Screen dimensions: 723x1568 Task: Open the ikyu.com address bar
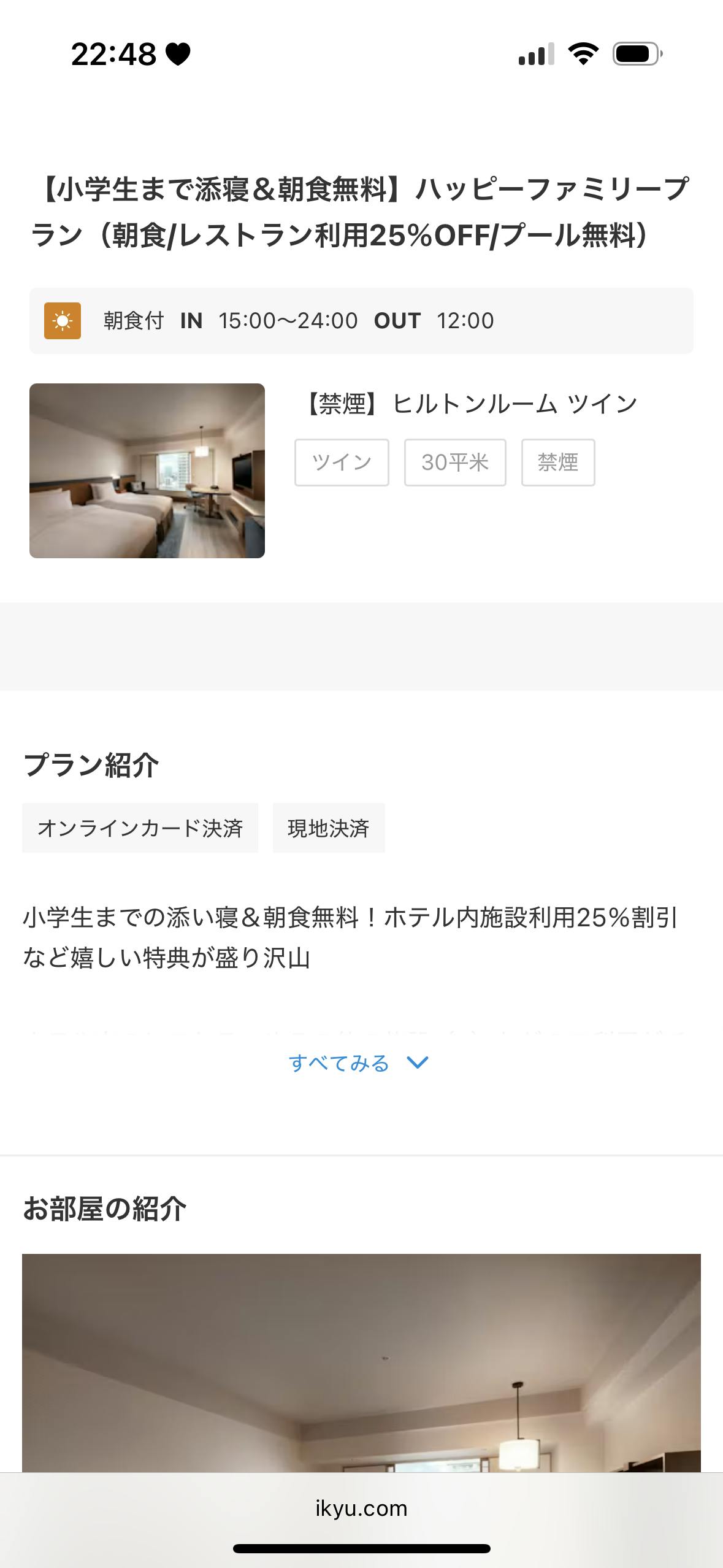coord(361,1509)
